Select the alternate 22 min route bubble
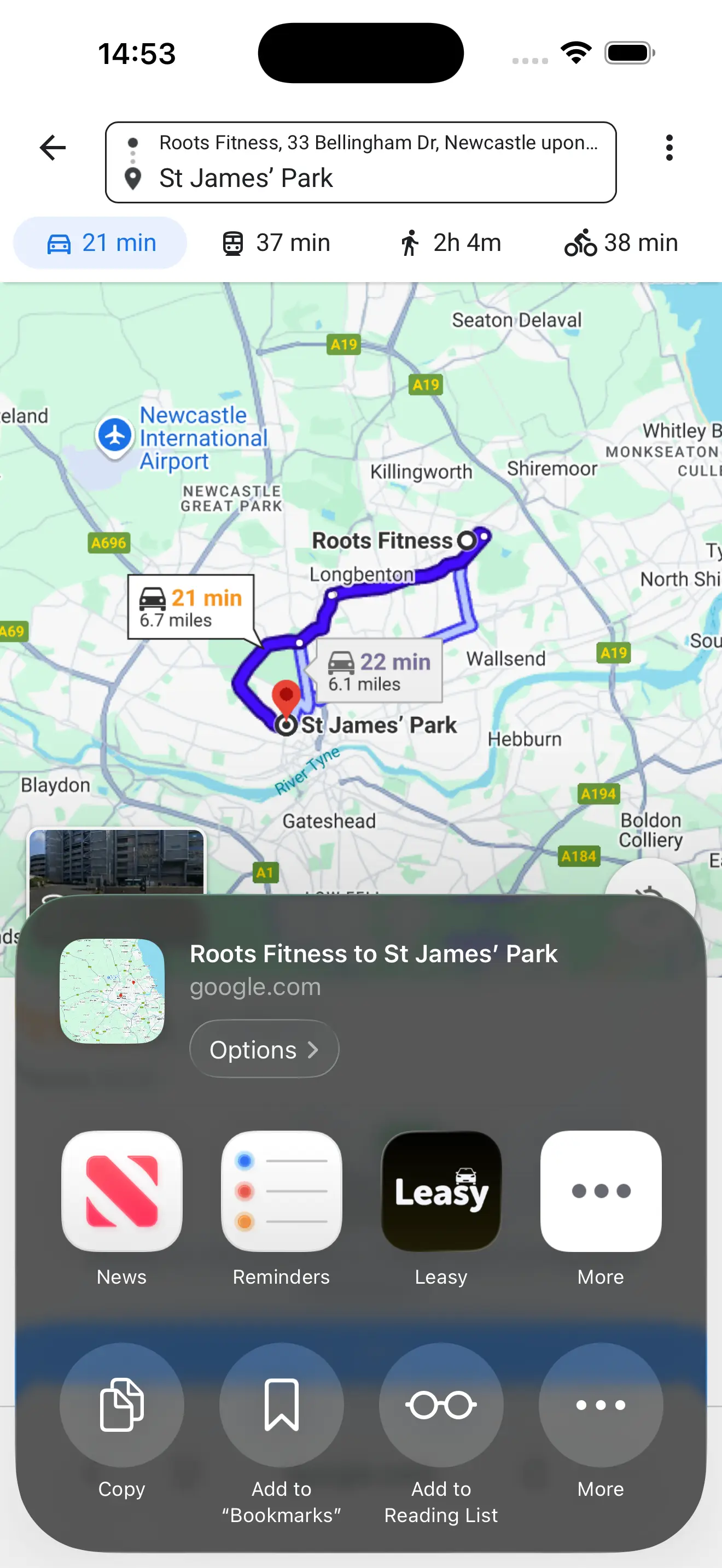Screen dimensions: 722x1568 tap(377, 670)
